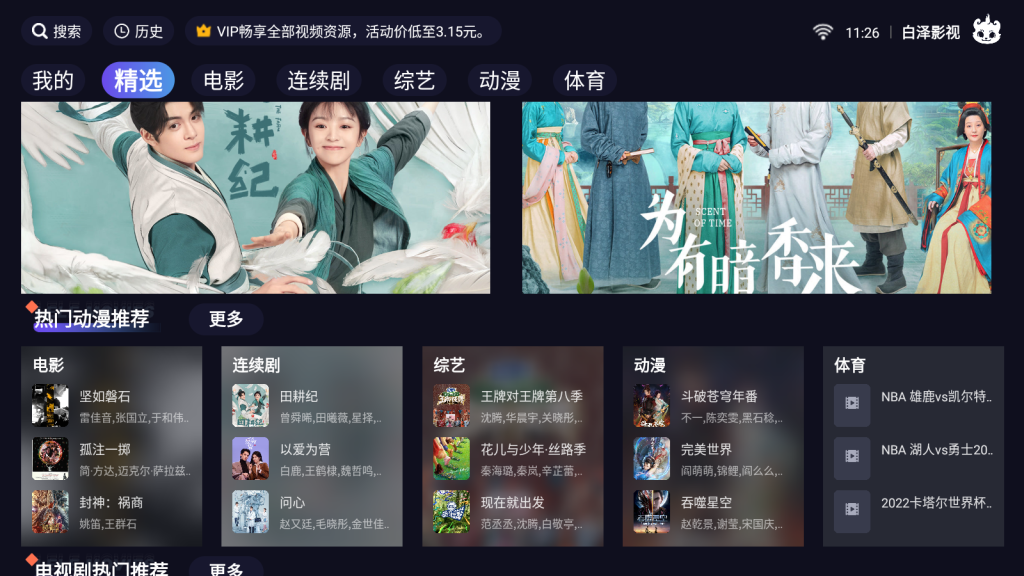This screenshot has width=1024, height=576.
Task: Switch to the 我的 tab
Action: click(x=53, y=81)
